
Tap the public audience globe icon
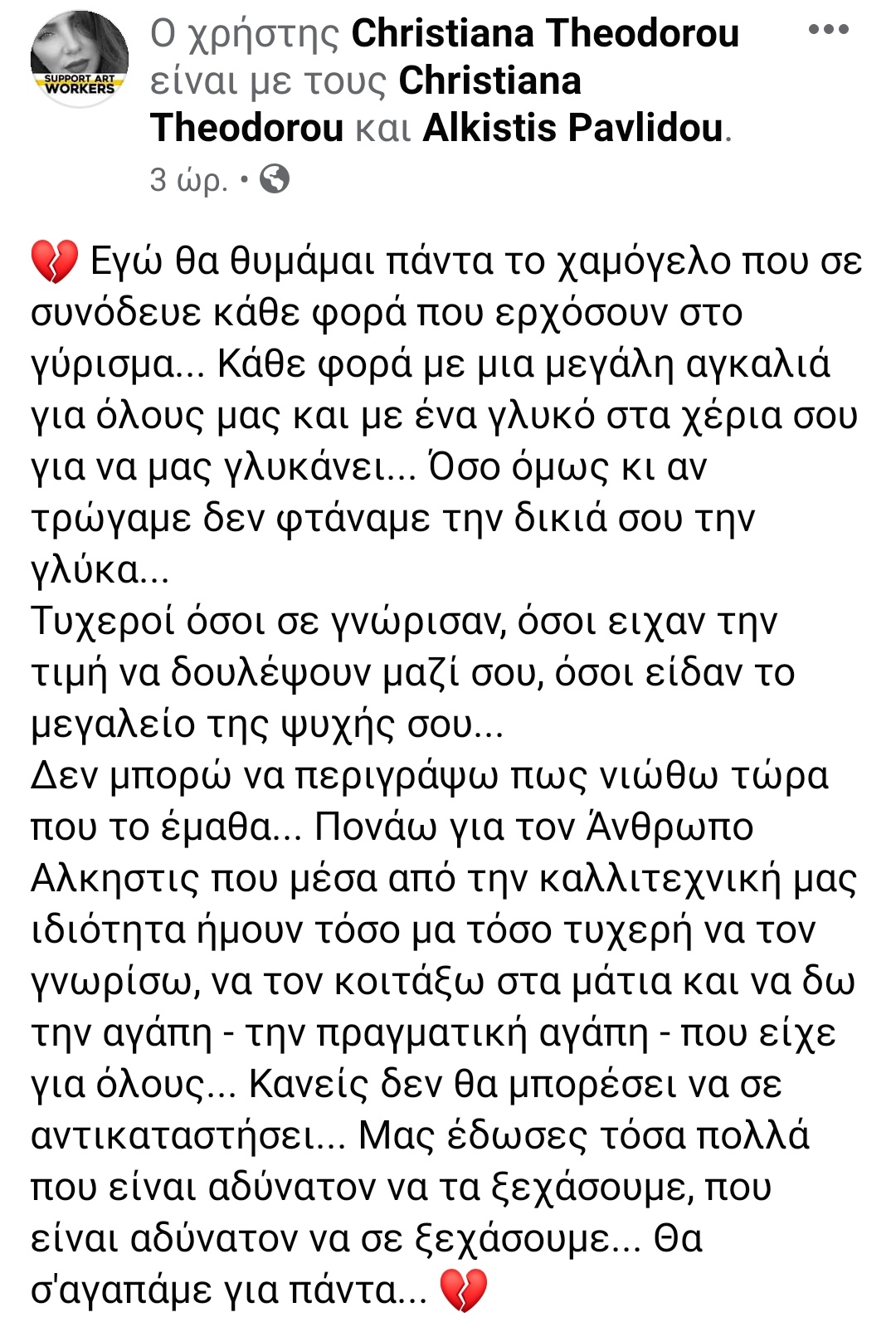[x=275, y=178]
